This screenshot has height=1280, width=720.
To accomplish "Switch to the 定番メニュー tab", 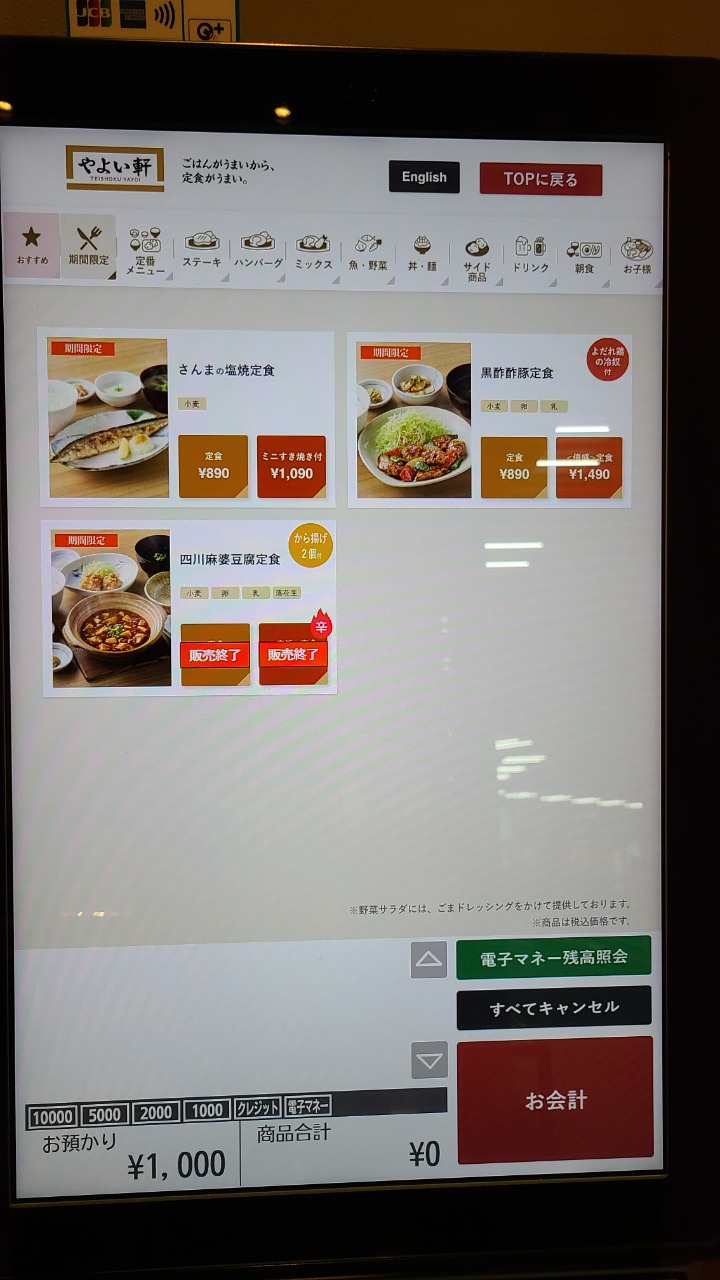I will 145,250.
